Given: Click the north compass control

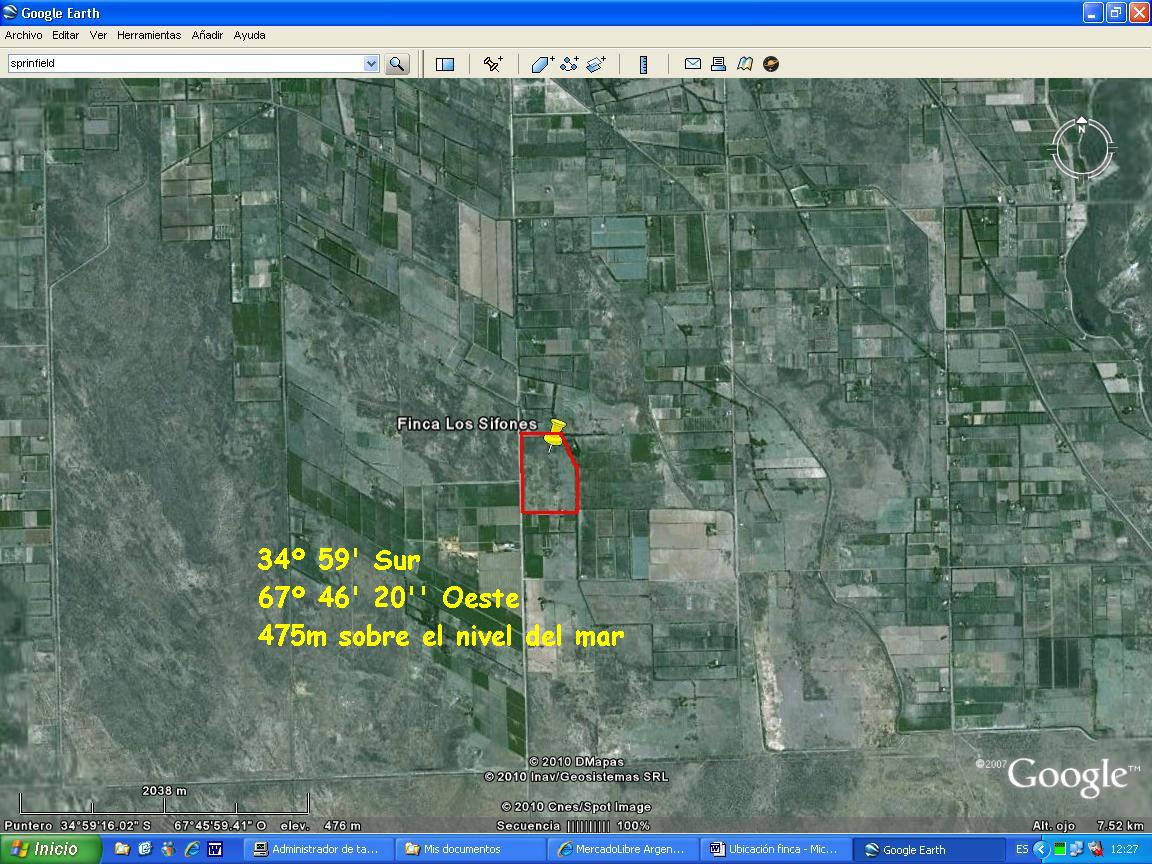Looking at the screenshot, I should (x=1081, y=148).
